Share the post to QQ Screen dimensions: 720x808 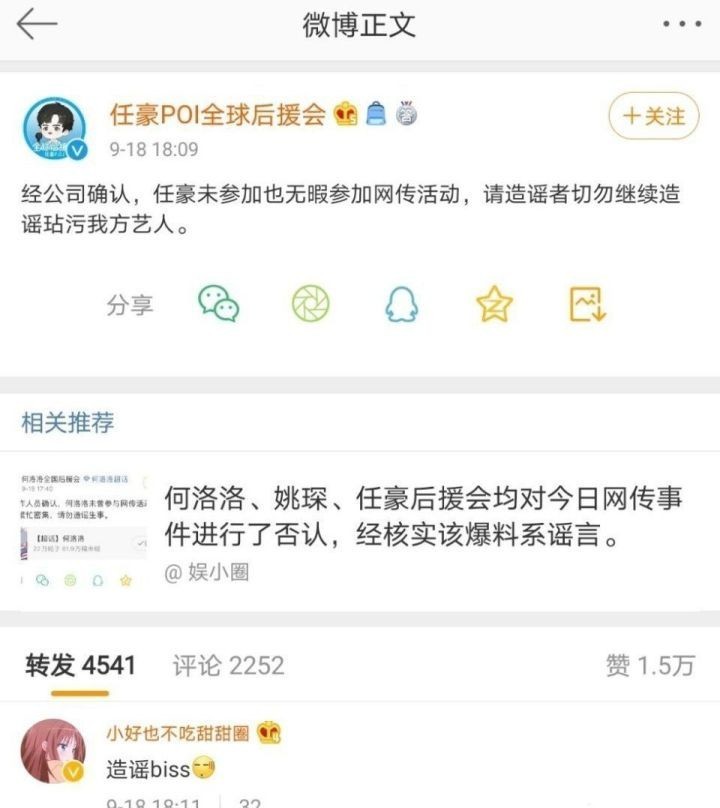coord(401,304)
